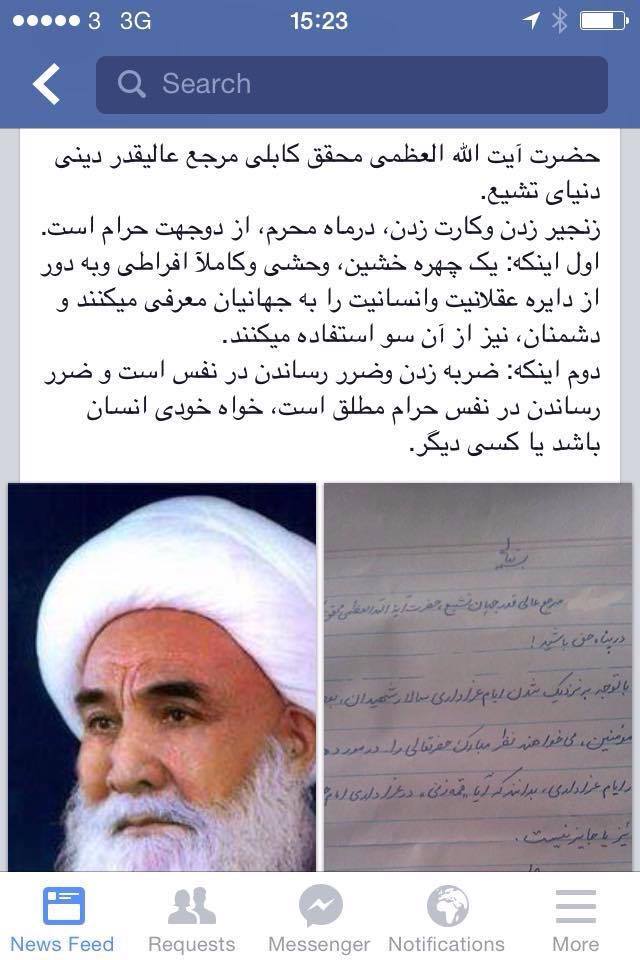
Task: Go back with the left arrow
Action: pos(46,84)
